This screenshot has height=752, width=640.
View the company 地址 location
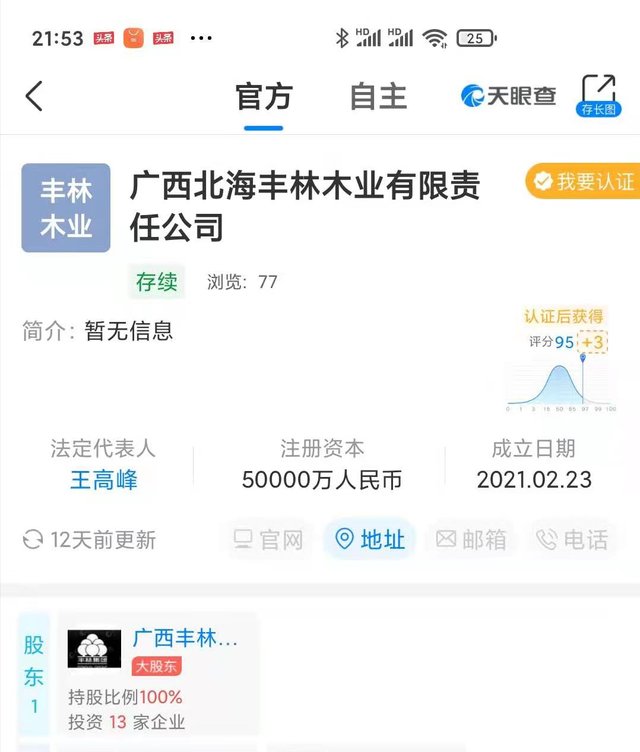[x=371, y=540]
